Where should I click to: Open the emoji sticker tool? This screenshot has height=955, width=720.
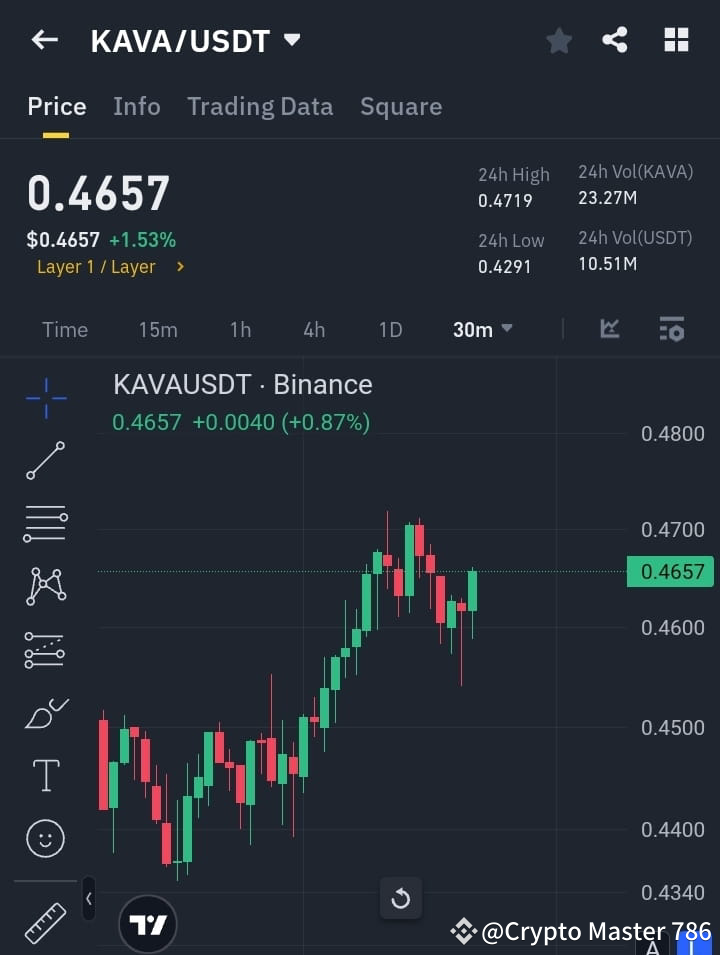pyautogui.click(x=45, y=838)
